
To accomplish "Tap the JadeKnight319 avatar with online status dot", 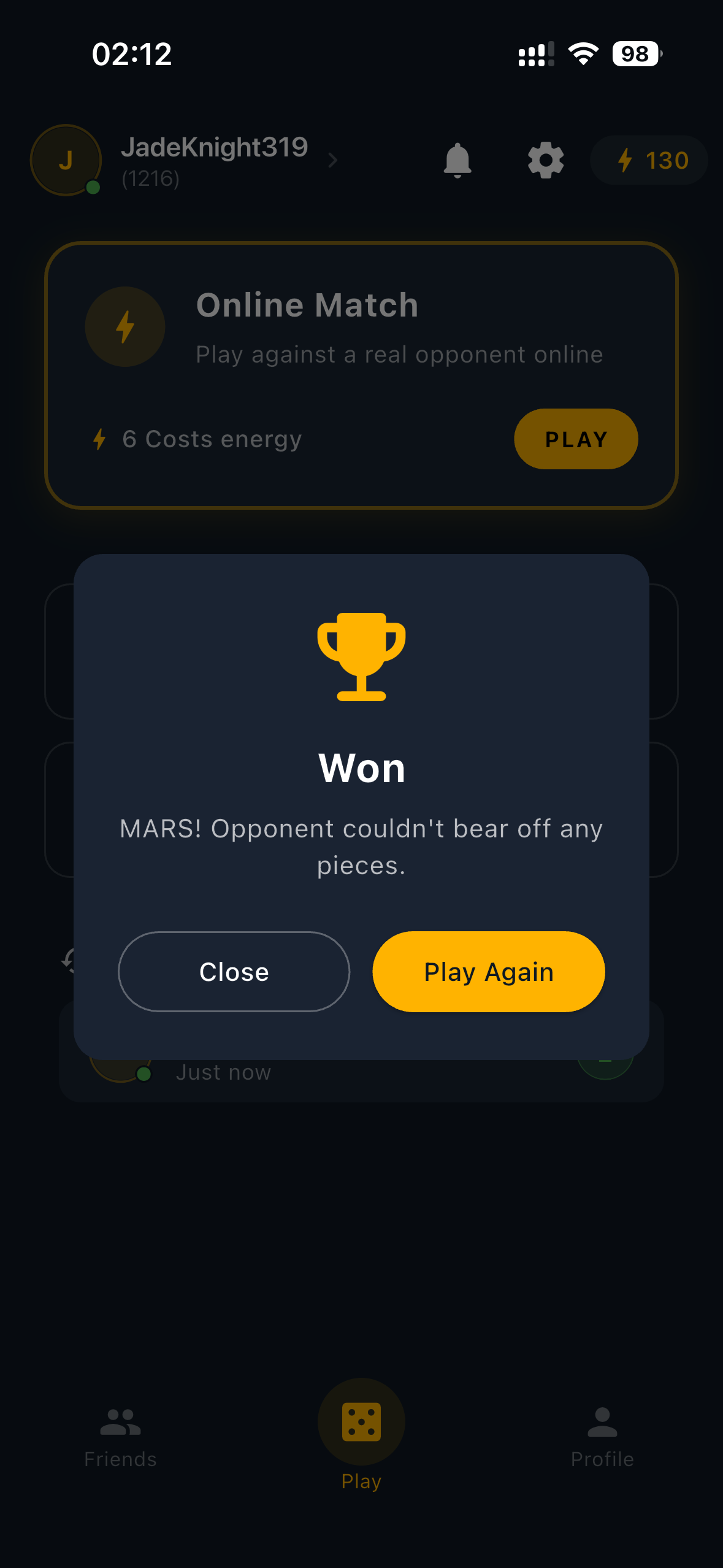I will (66, 160).
